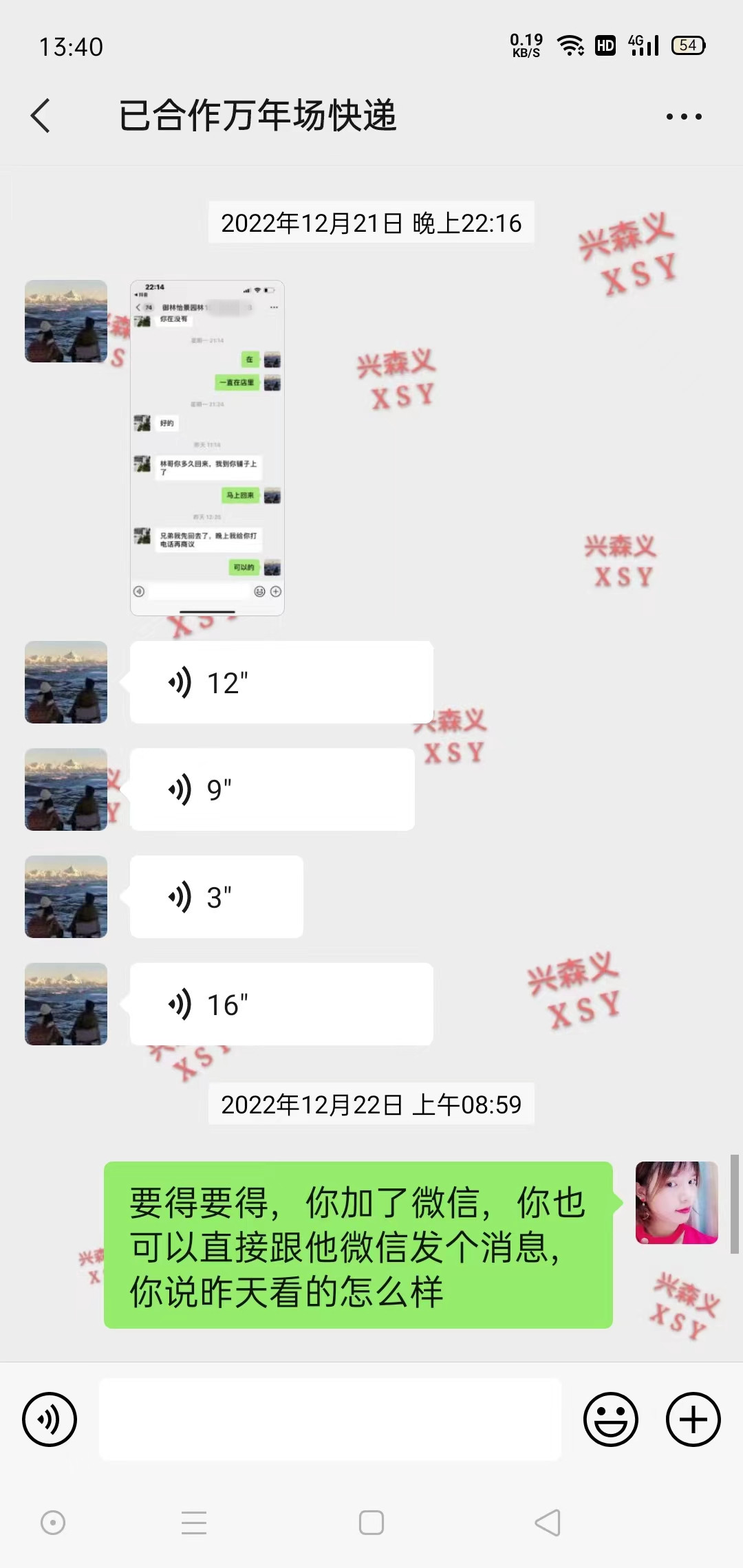
Task: Play the 3-second voice message
Action: (x=216, y=897)
